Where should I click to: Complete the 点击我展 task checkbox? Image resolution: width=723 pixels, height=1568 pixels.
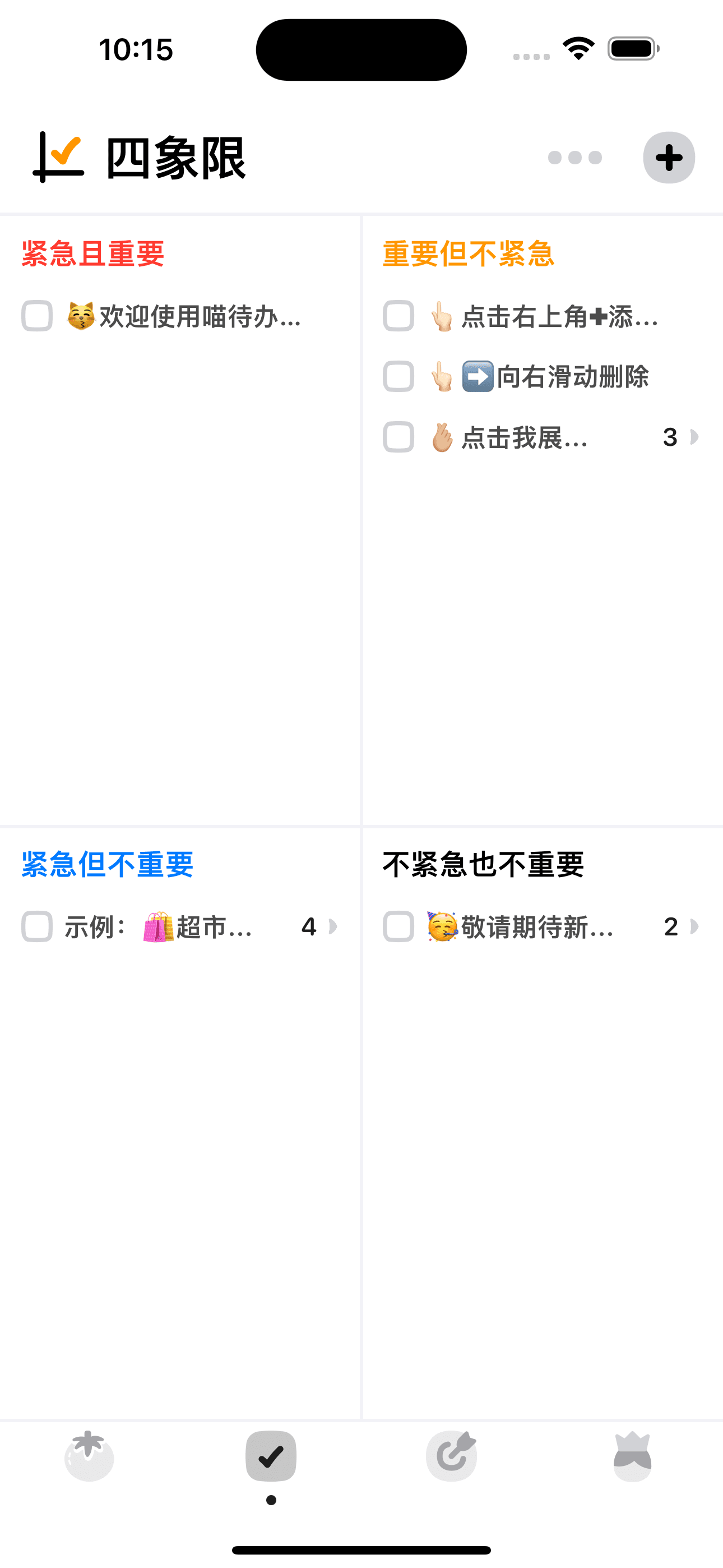pyautogui.click(x=398, y=437)
